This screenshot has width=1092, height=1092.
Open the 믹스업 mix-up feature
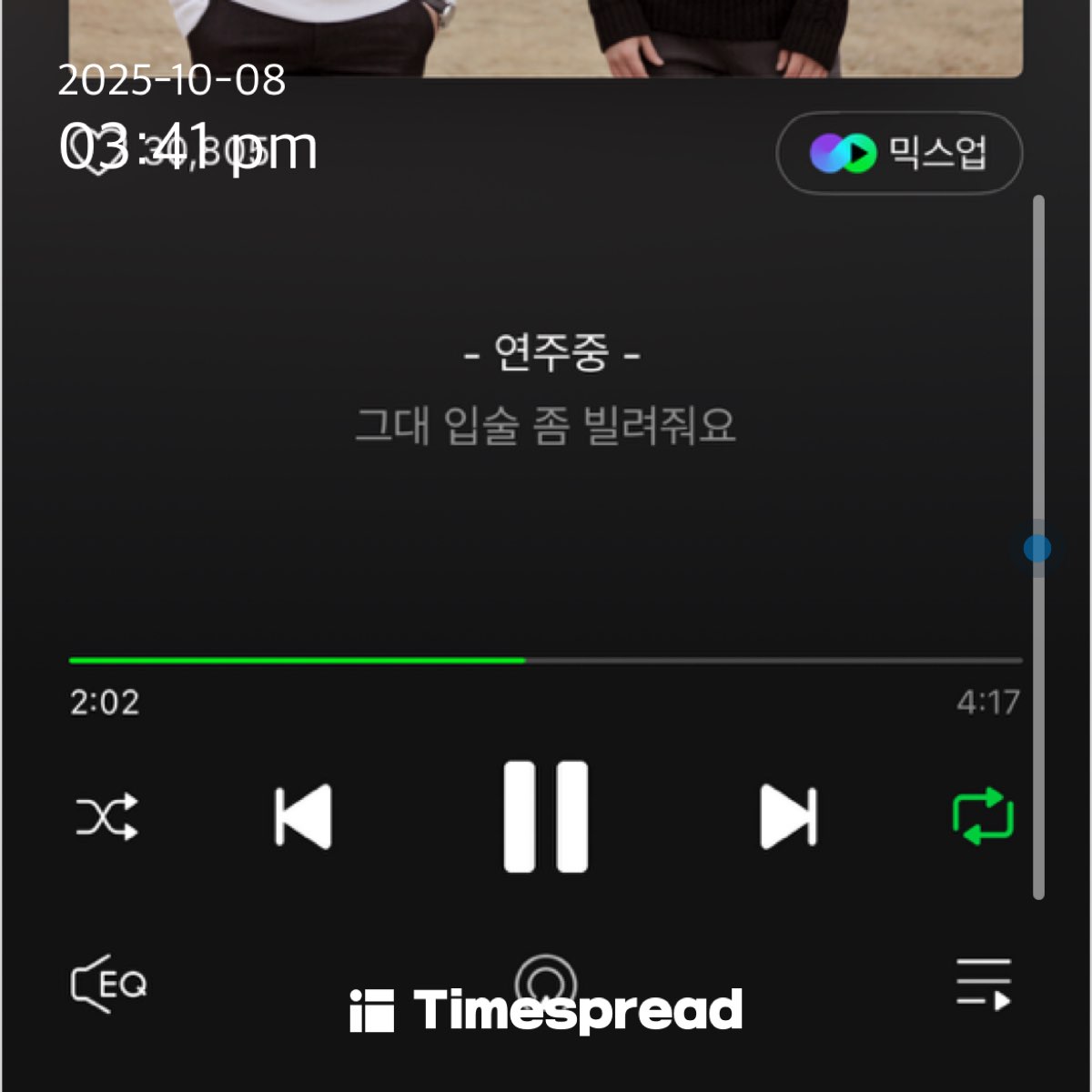click(x=899, y=153)
